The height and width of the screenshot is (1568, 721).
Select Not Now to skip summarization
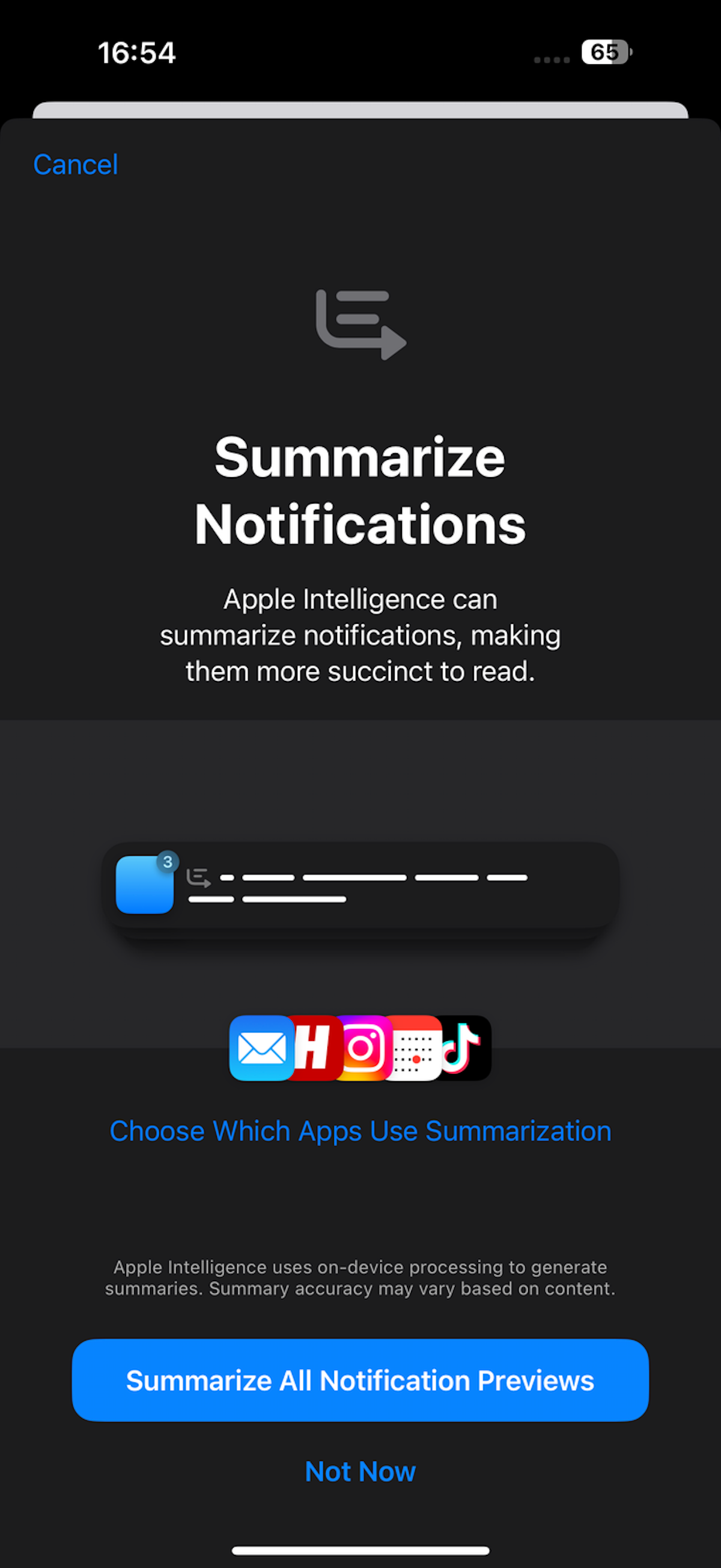coord(360,1471)
